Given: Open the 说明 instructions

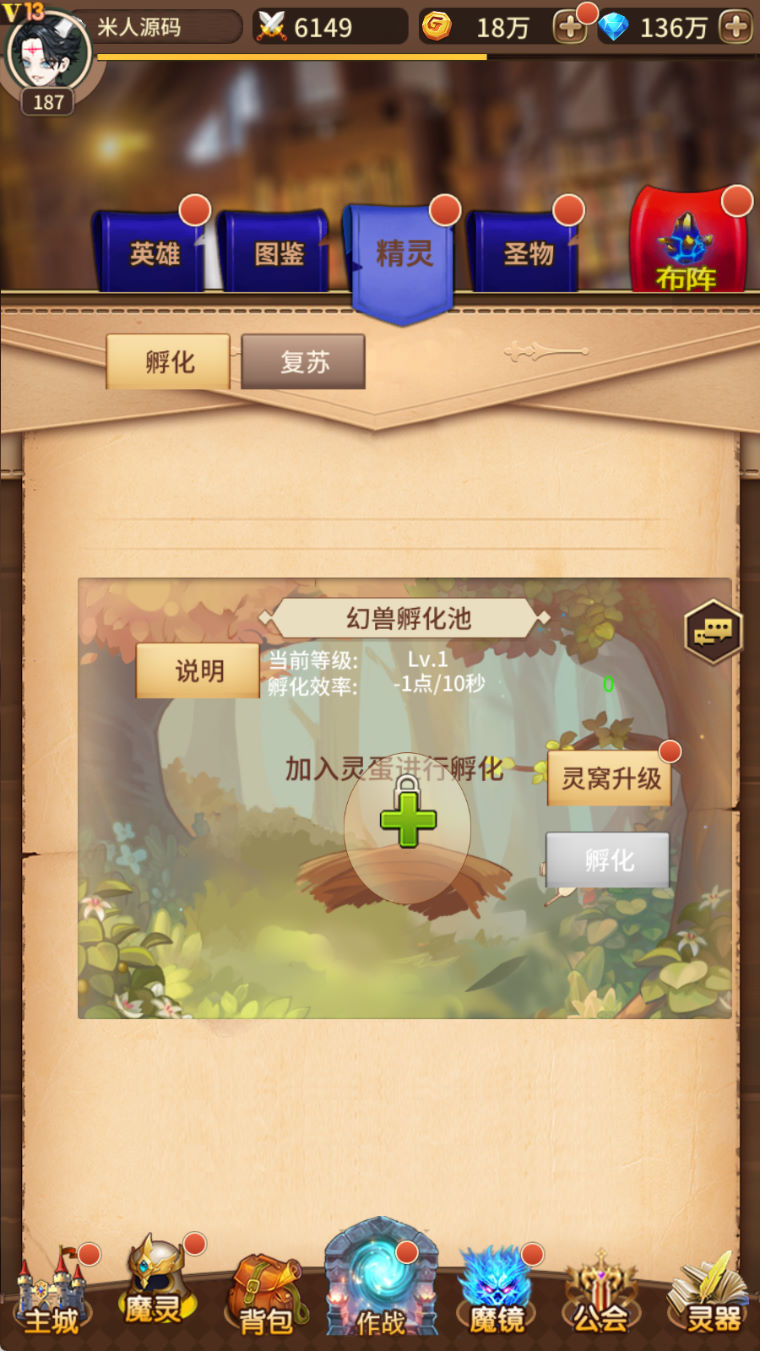Looking at the screenshot, I should 198,671.
